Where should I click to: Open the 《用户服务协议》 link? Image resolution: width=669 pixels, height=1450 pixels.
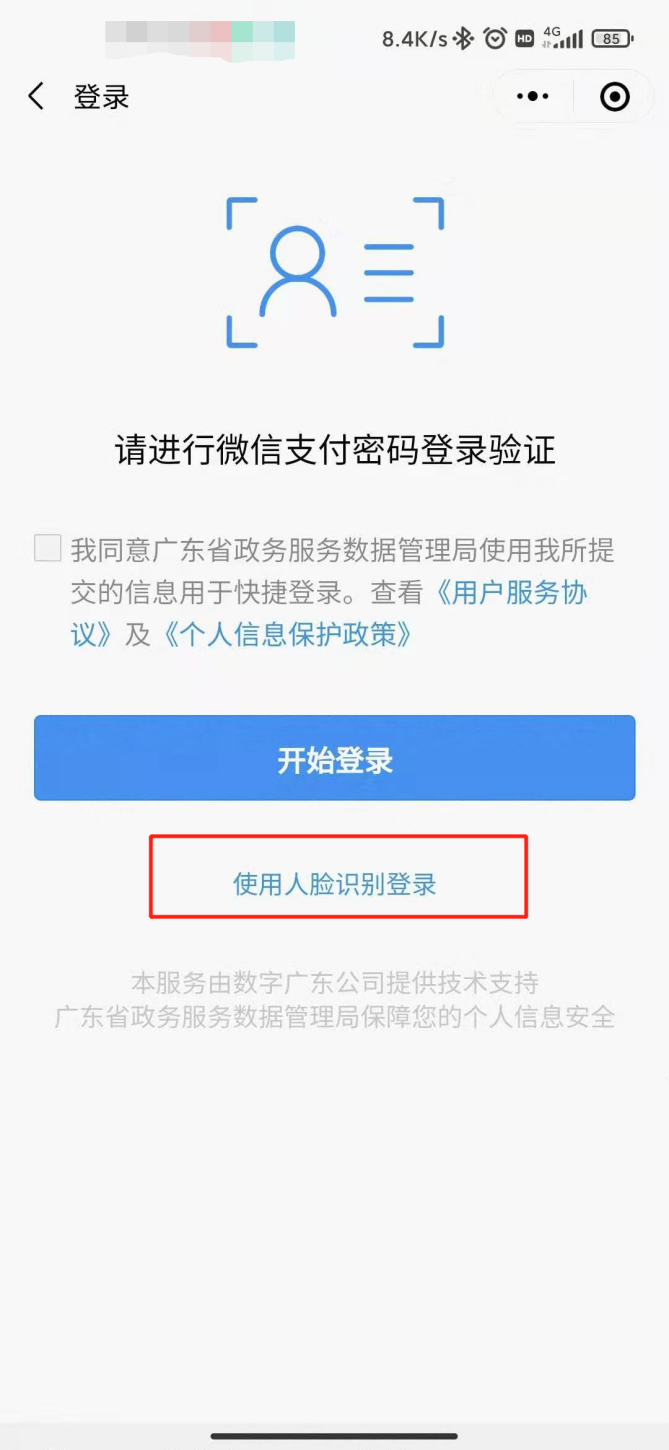(x=511, y=592)
